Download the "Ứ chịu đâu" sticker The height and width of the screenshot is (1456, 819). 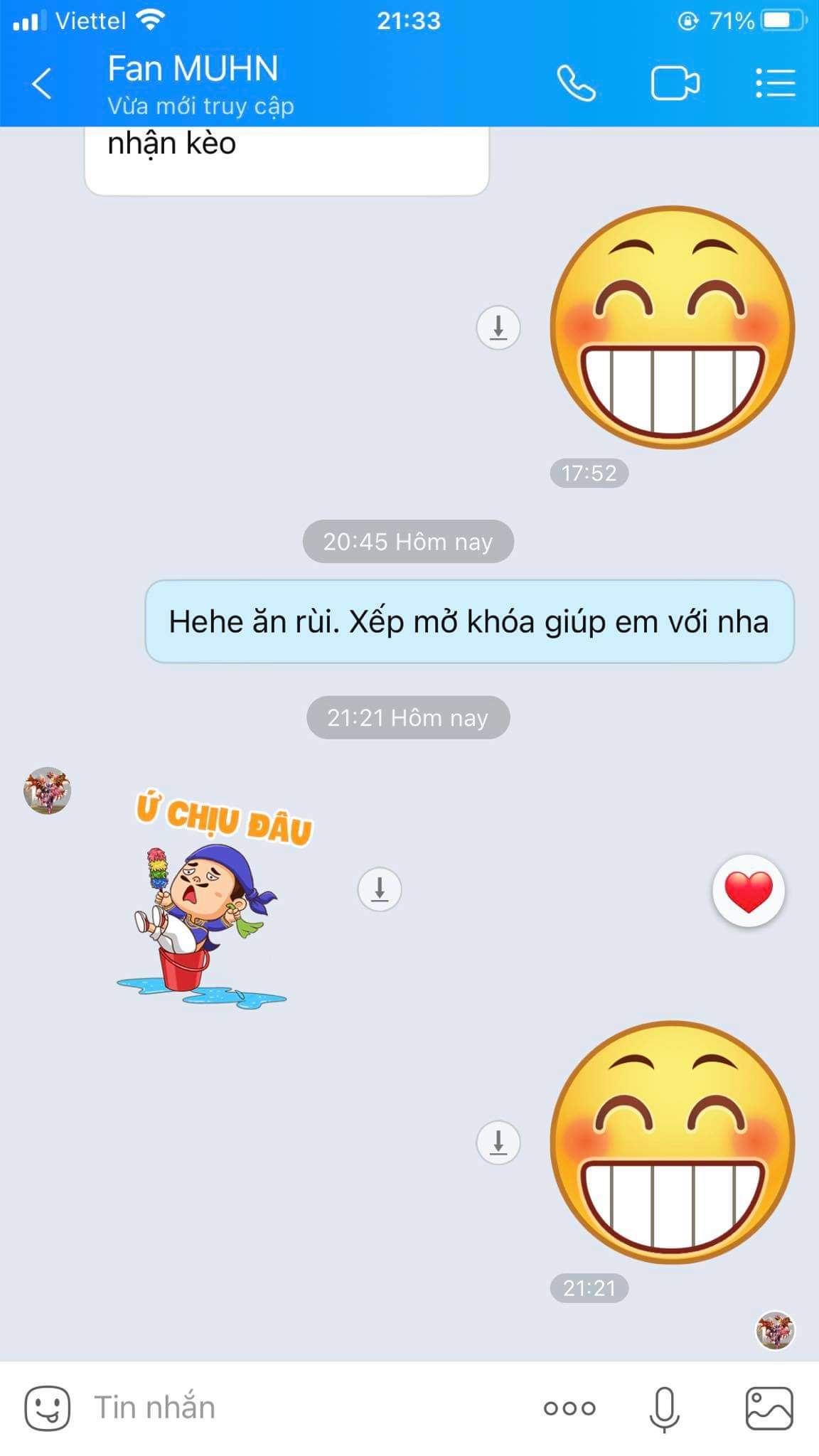click(x=380, y=889)
